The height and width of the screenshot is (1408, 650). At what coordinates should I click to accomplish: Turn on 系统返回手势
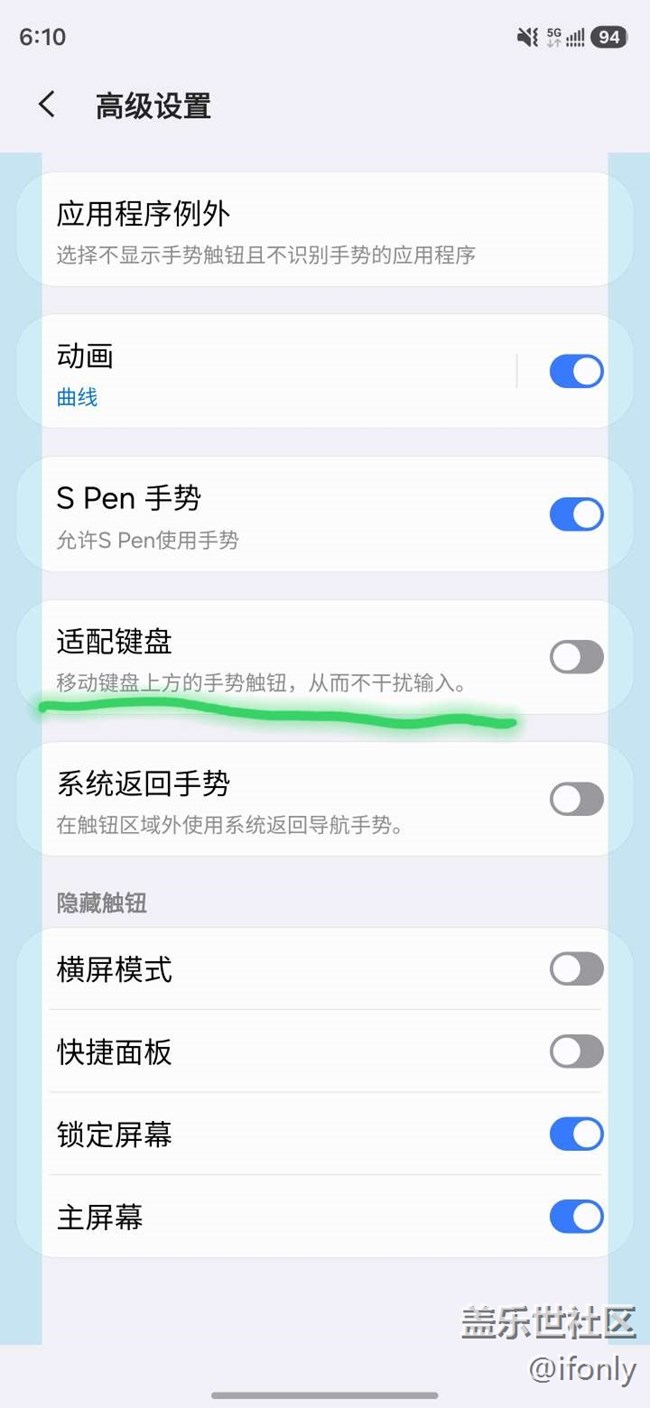click(x=576, y=799)
